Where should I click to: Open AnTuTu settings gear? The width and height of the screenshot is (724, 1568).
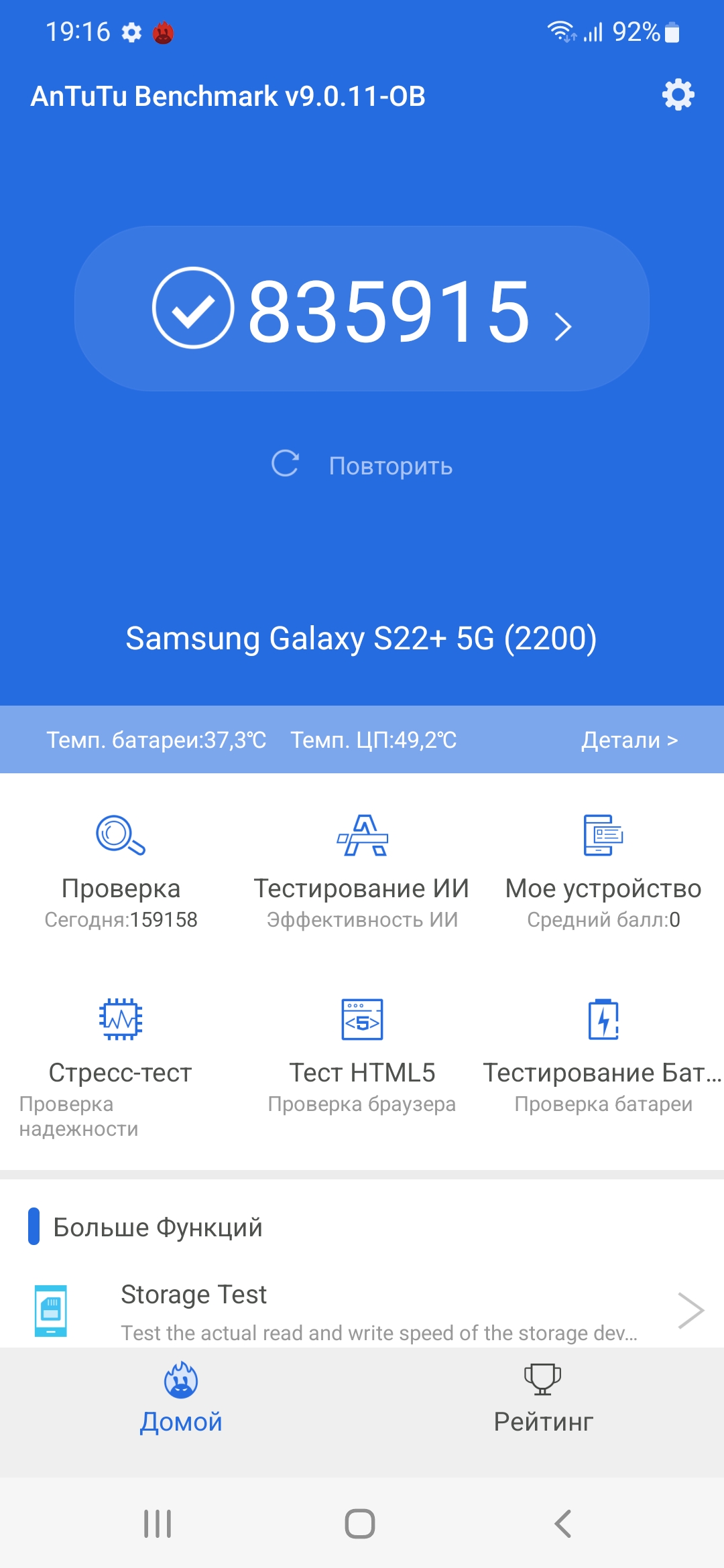point(678,95)
